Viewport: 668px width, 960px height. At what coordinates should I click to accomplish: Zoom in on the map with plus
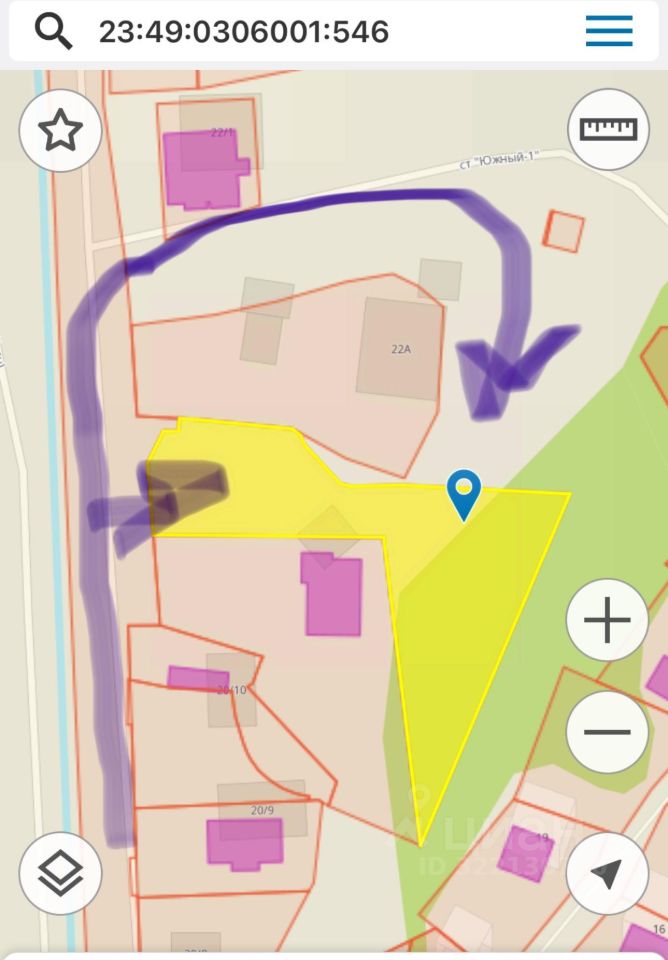(x=607, y=620)
